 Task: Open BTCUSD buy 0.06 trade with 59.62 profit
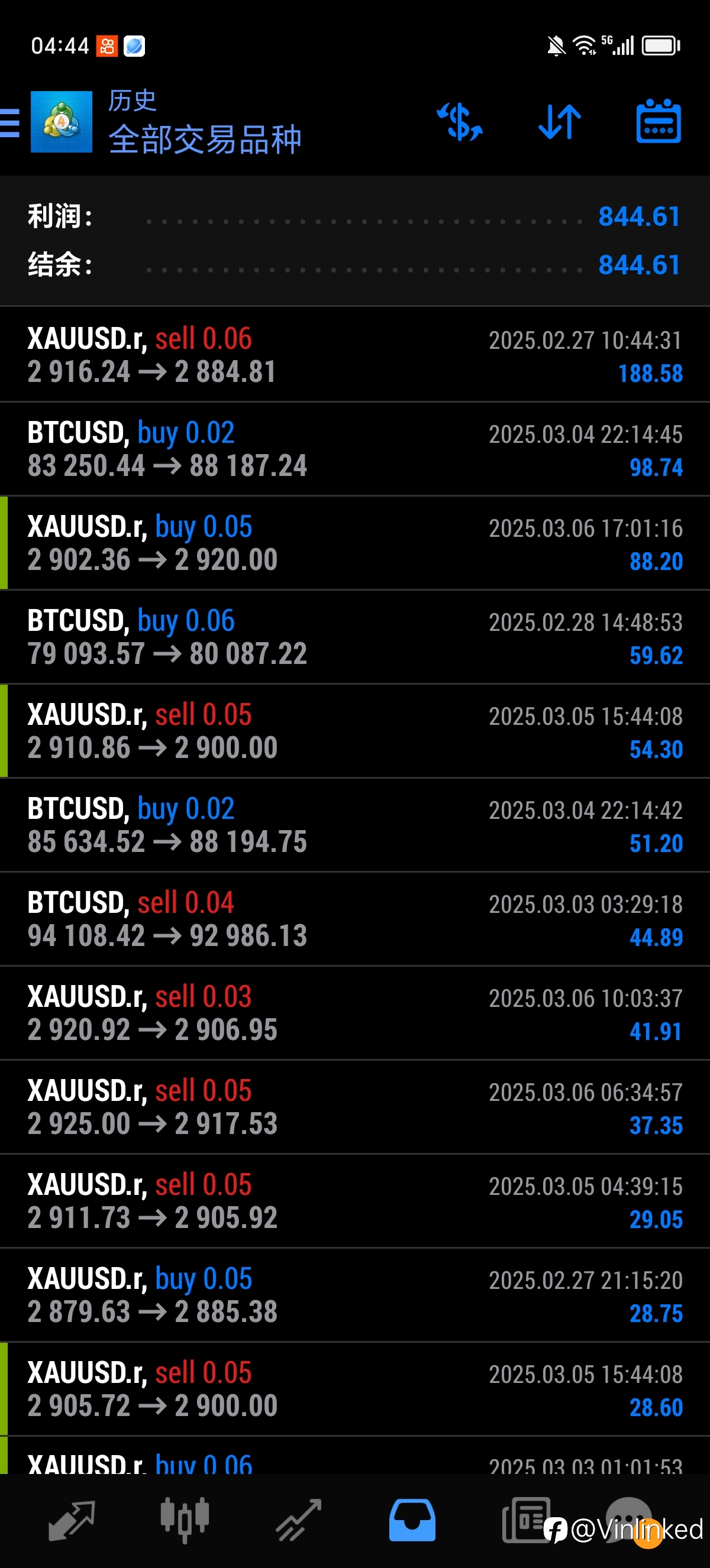pyautogui.click(x=355, y=637)
